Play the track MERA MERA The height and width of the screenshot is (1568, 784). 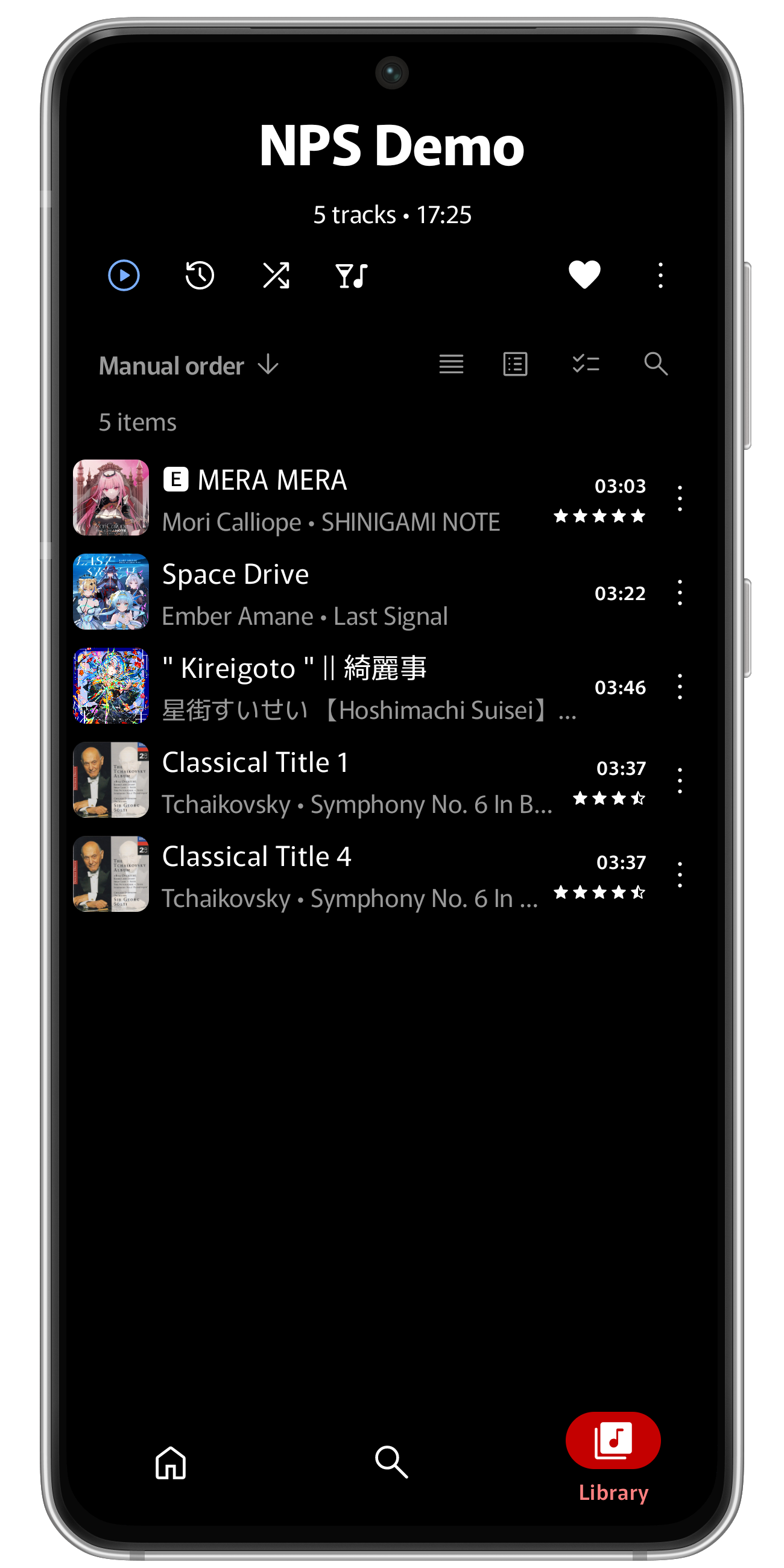(x=341, y=498)
